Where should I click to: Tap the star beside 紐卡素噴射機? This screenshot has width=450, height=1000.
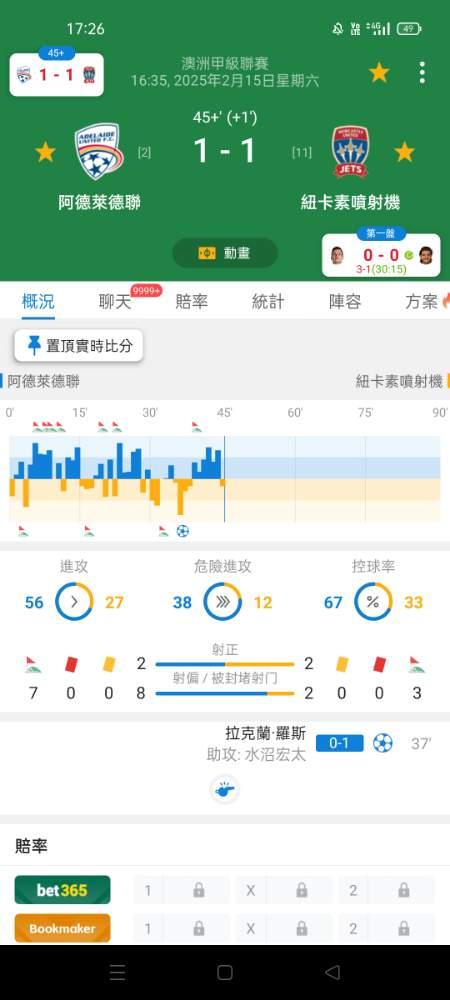[x=404, y=152]
